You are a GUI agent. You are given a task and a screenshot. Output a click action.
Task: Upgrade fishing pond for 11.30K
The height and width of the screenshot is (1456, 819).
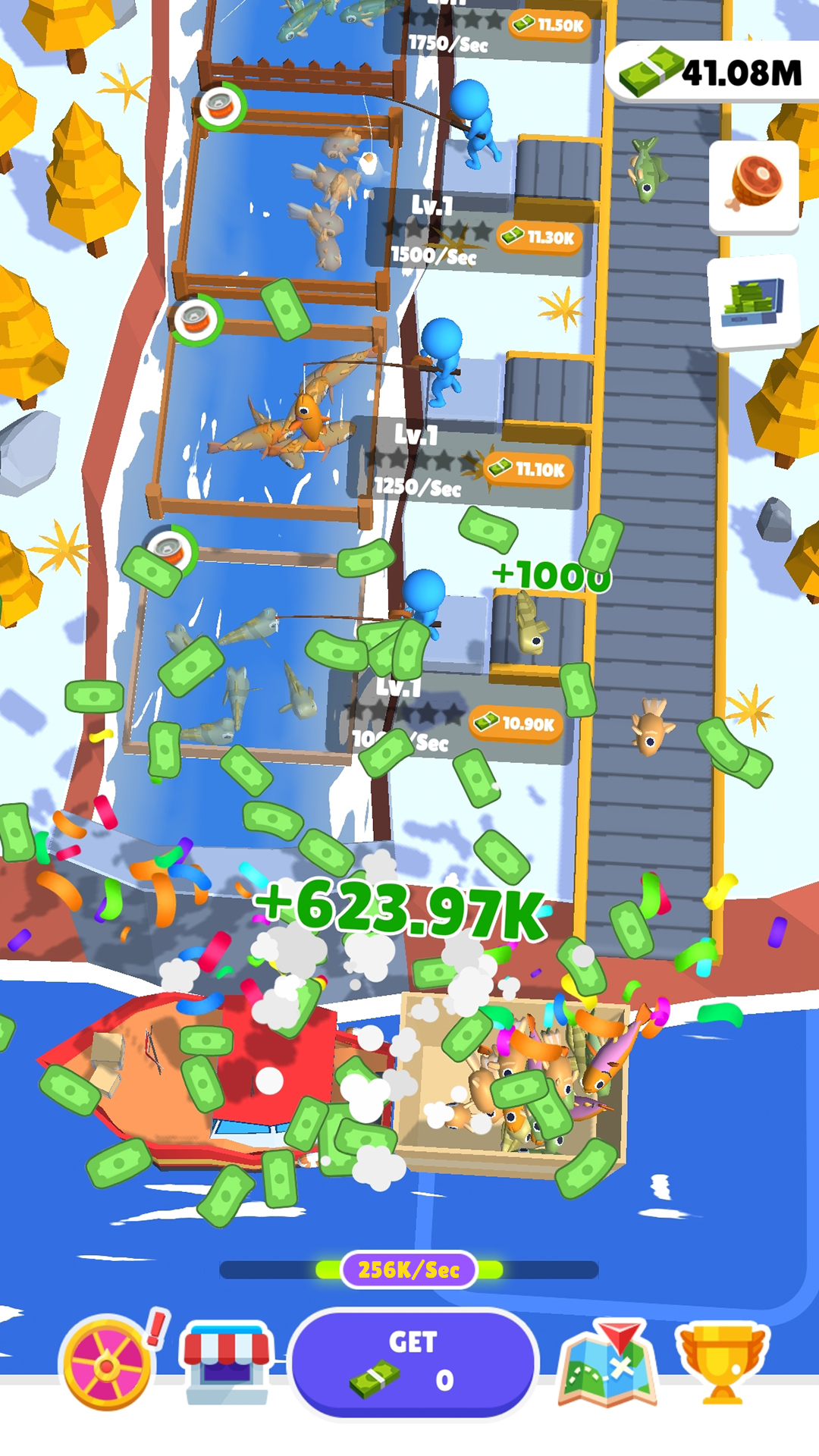539,237
